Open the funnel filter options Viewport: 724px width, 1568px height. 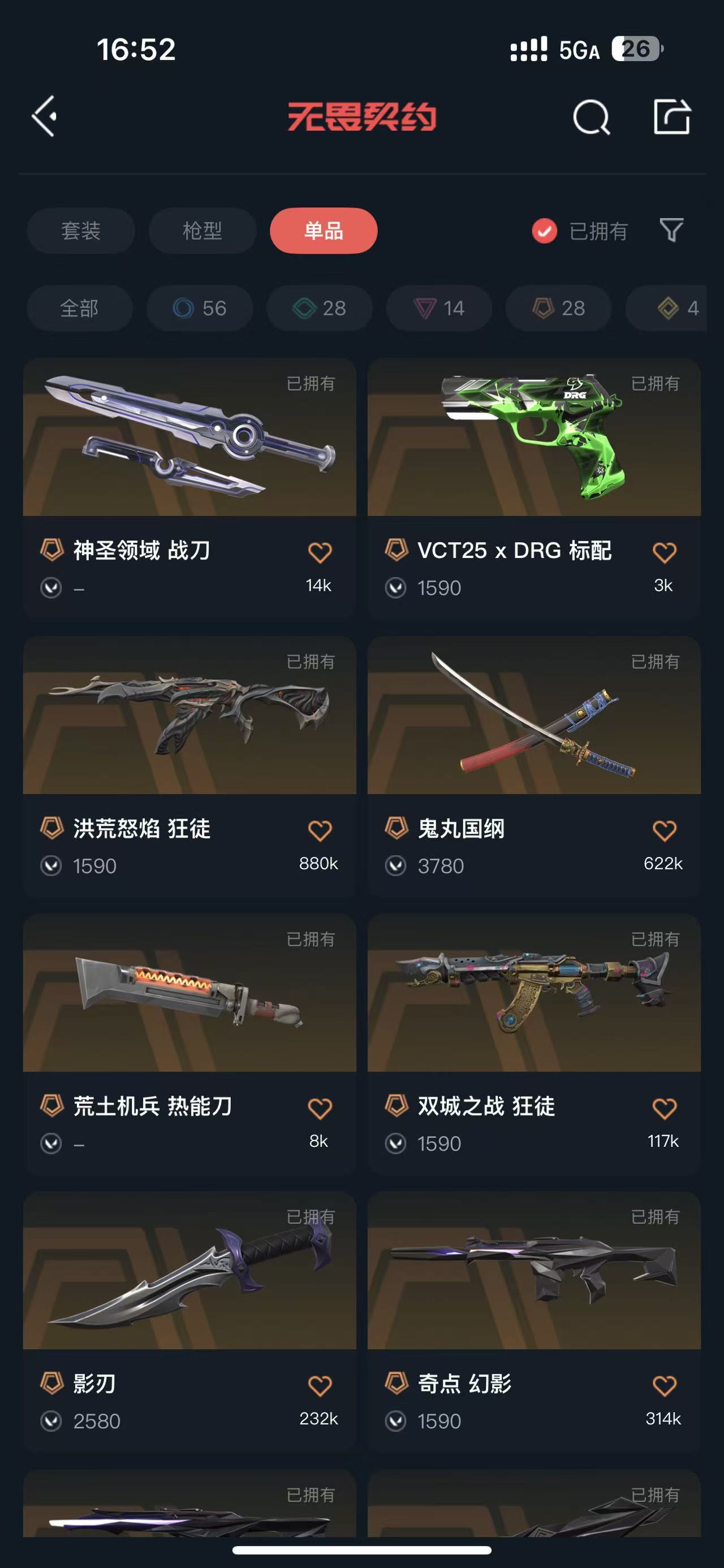coord(671,230)
